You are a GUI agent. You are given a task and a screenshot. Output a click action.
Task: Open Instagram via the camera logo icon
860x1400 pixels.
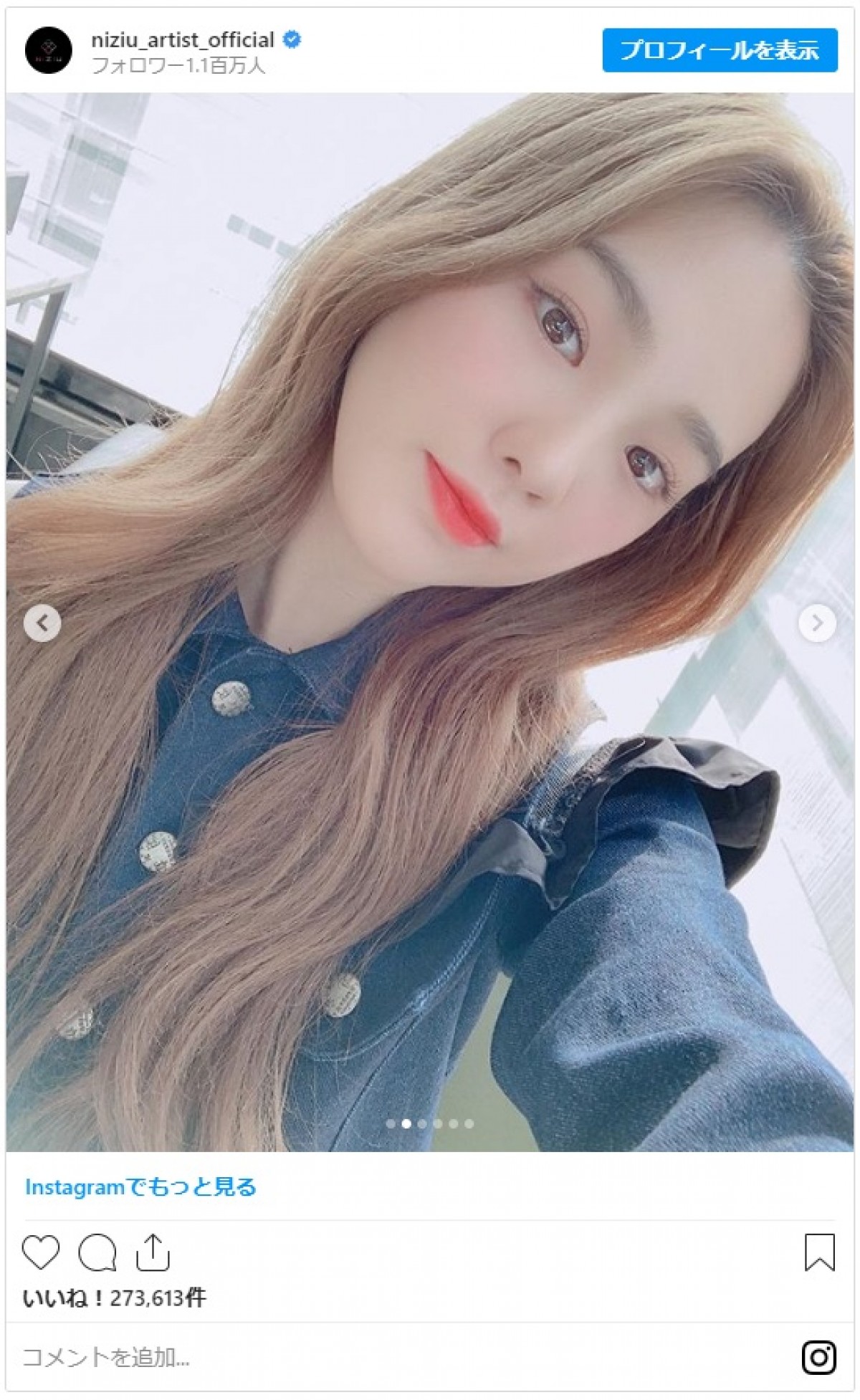click(x=819, y=1357)
